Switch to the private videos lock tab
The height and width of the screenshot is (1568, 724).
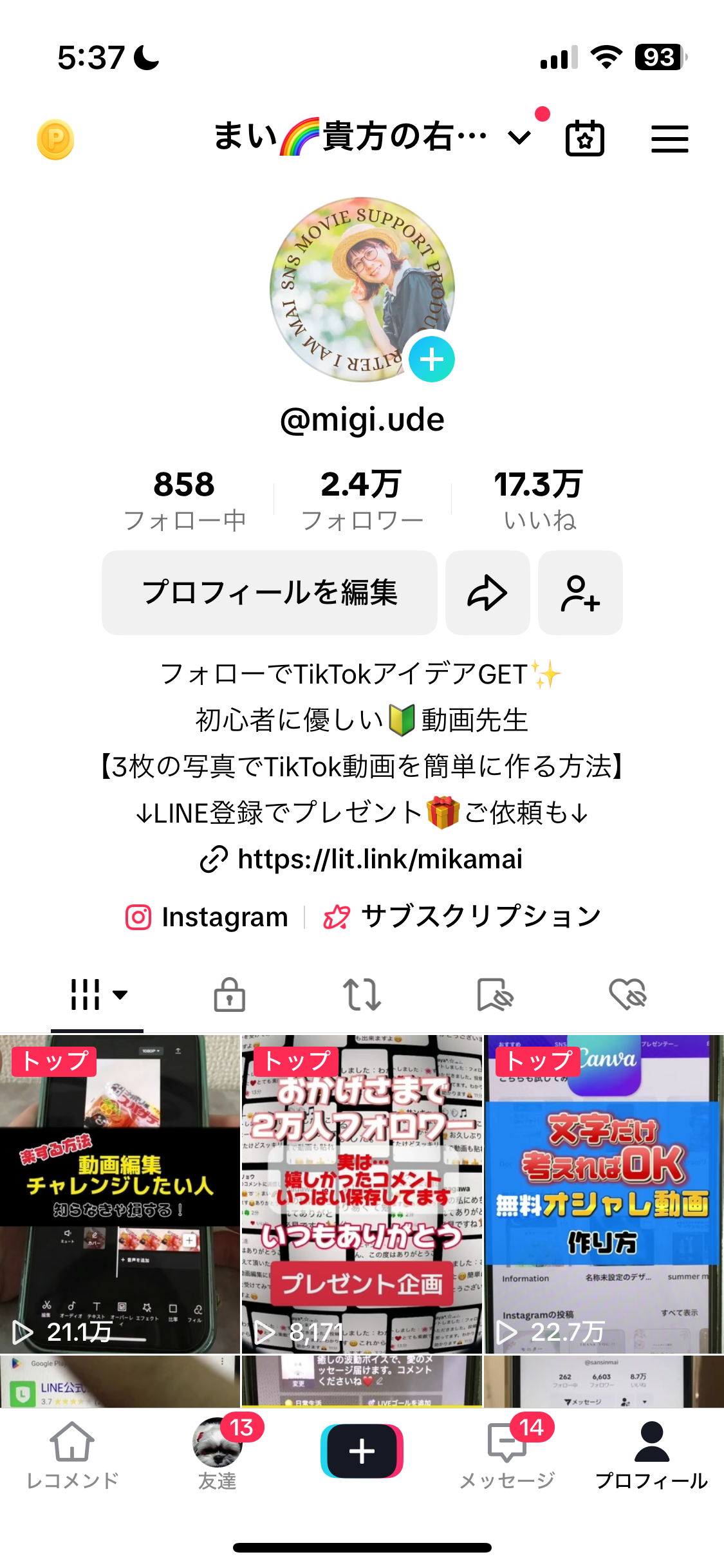coord(229,994)
